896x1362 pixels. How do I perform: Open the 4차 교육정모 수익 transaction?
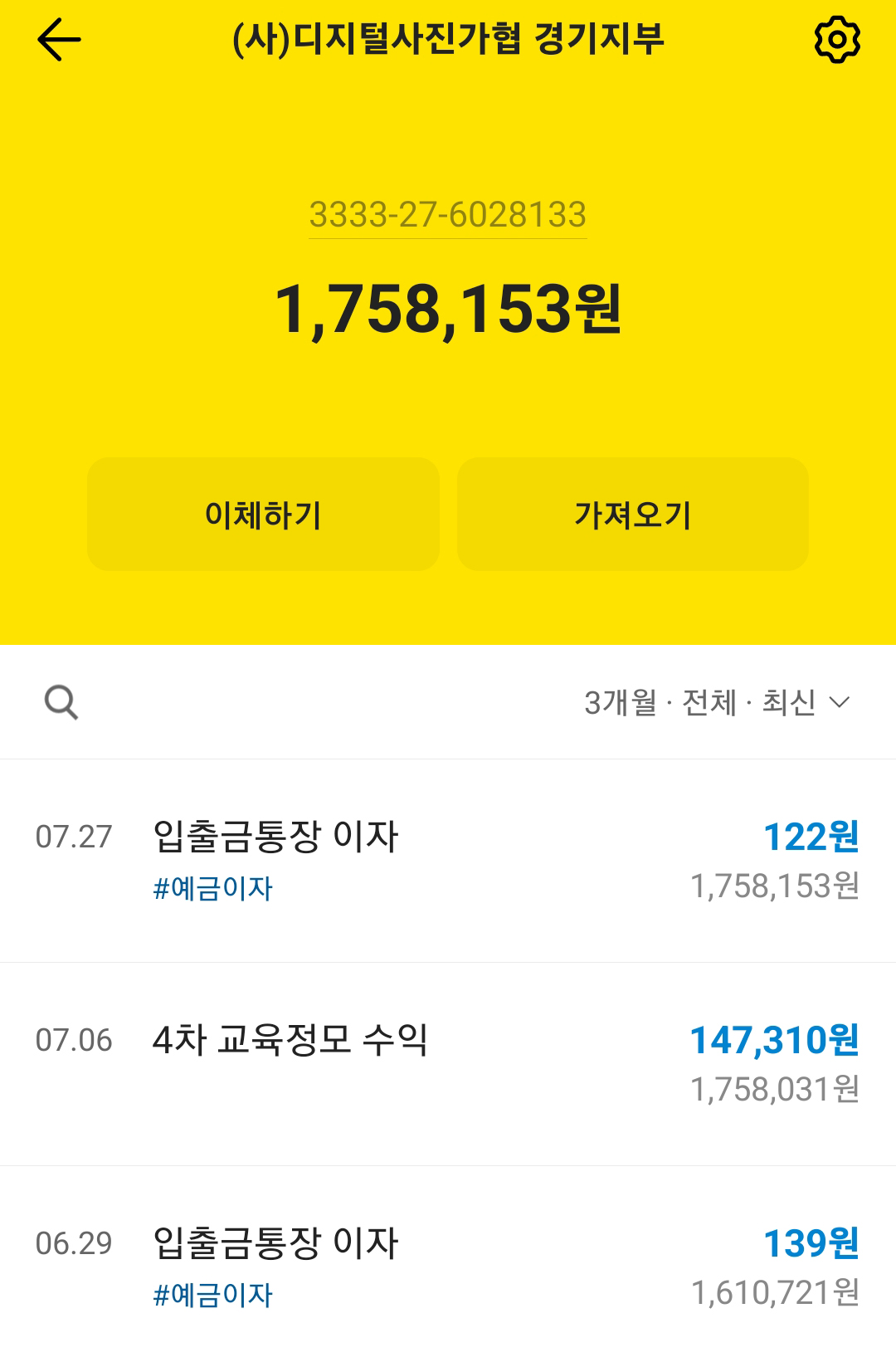pos(448,1064)
